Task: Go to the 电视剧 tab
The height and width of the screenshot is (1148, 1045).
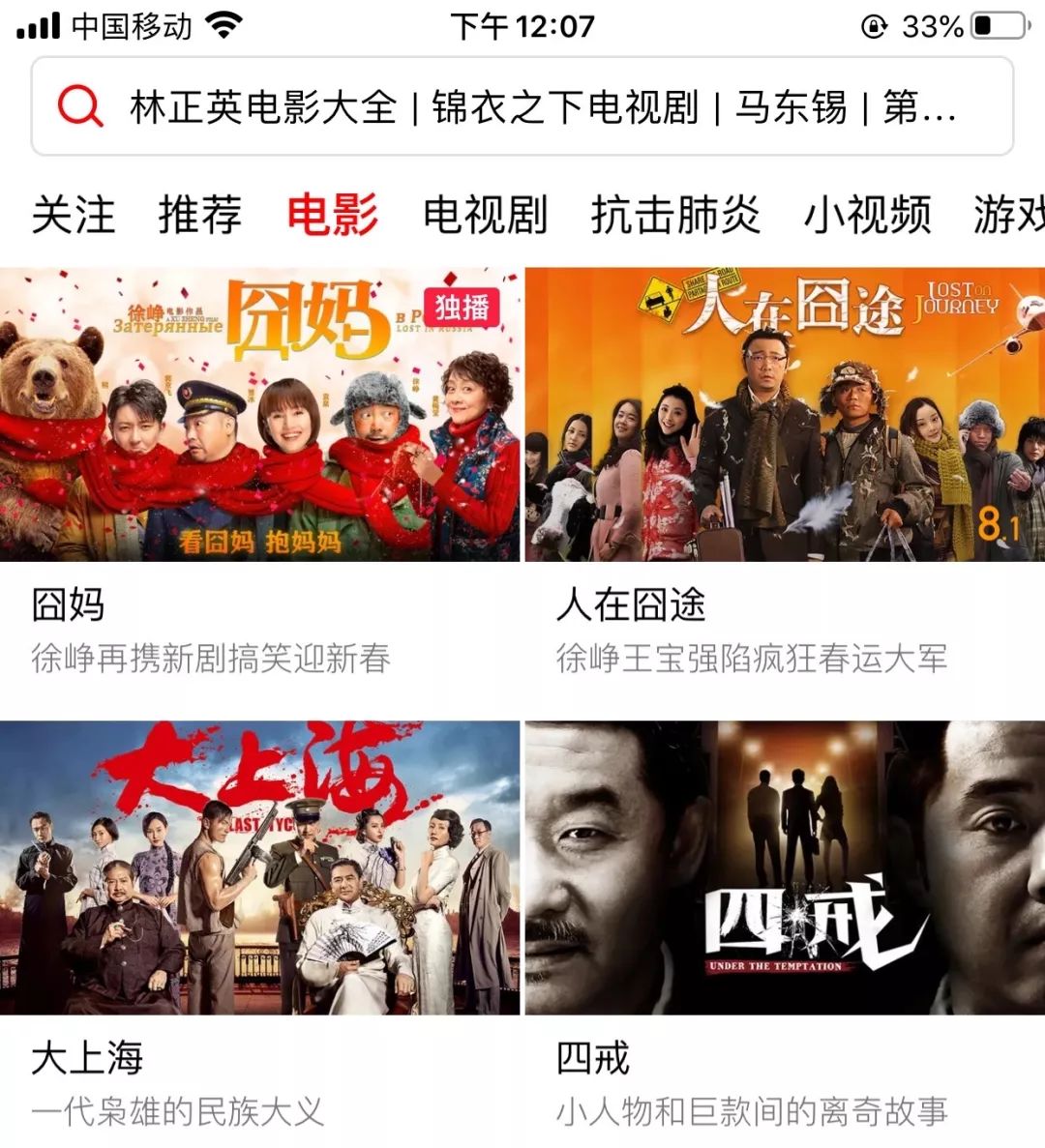Action: pyautogui.click(x=485, y=215)
